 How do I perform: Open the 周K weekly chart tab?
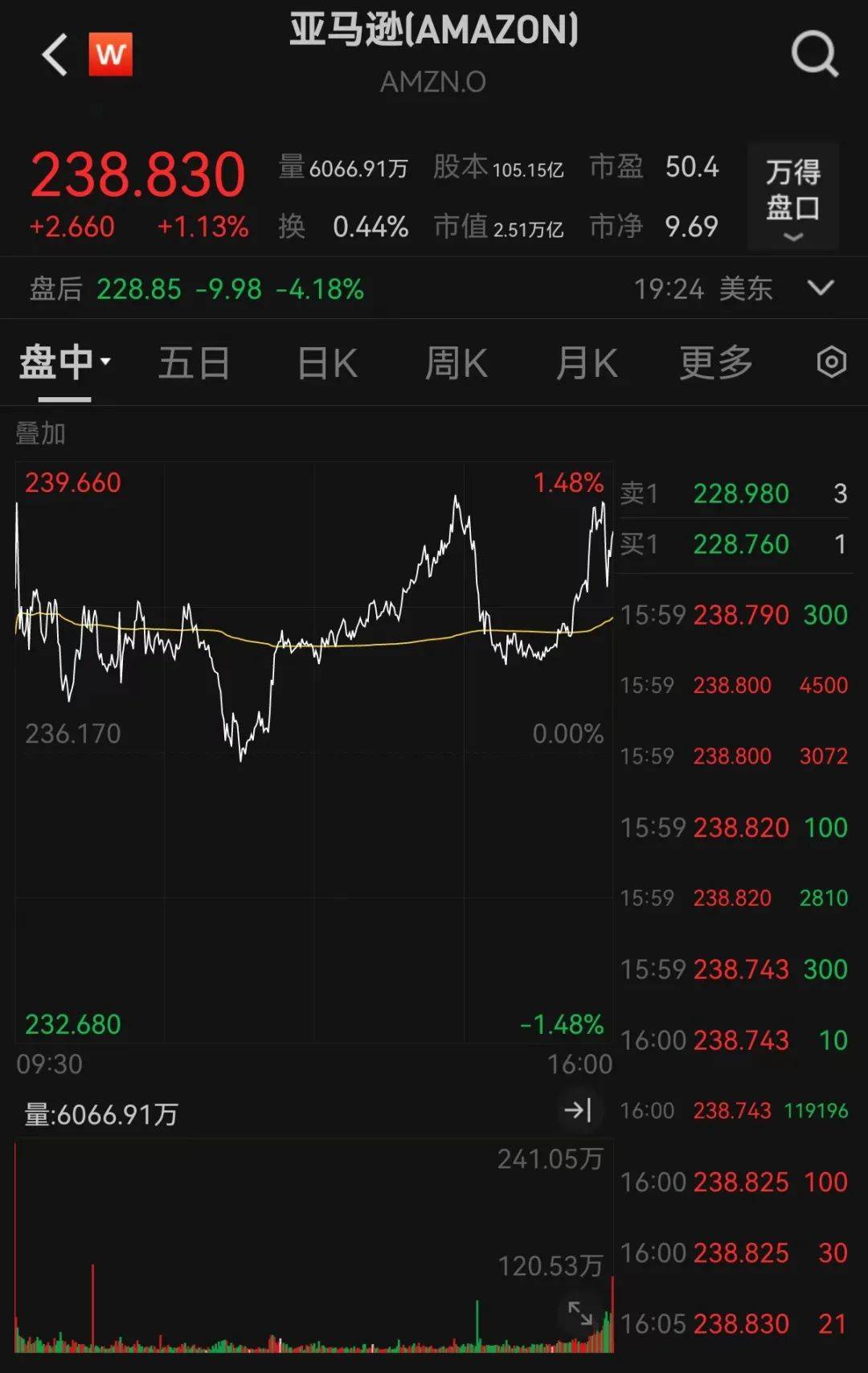[x=457, y=363]
